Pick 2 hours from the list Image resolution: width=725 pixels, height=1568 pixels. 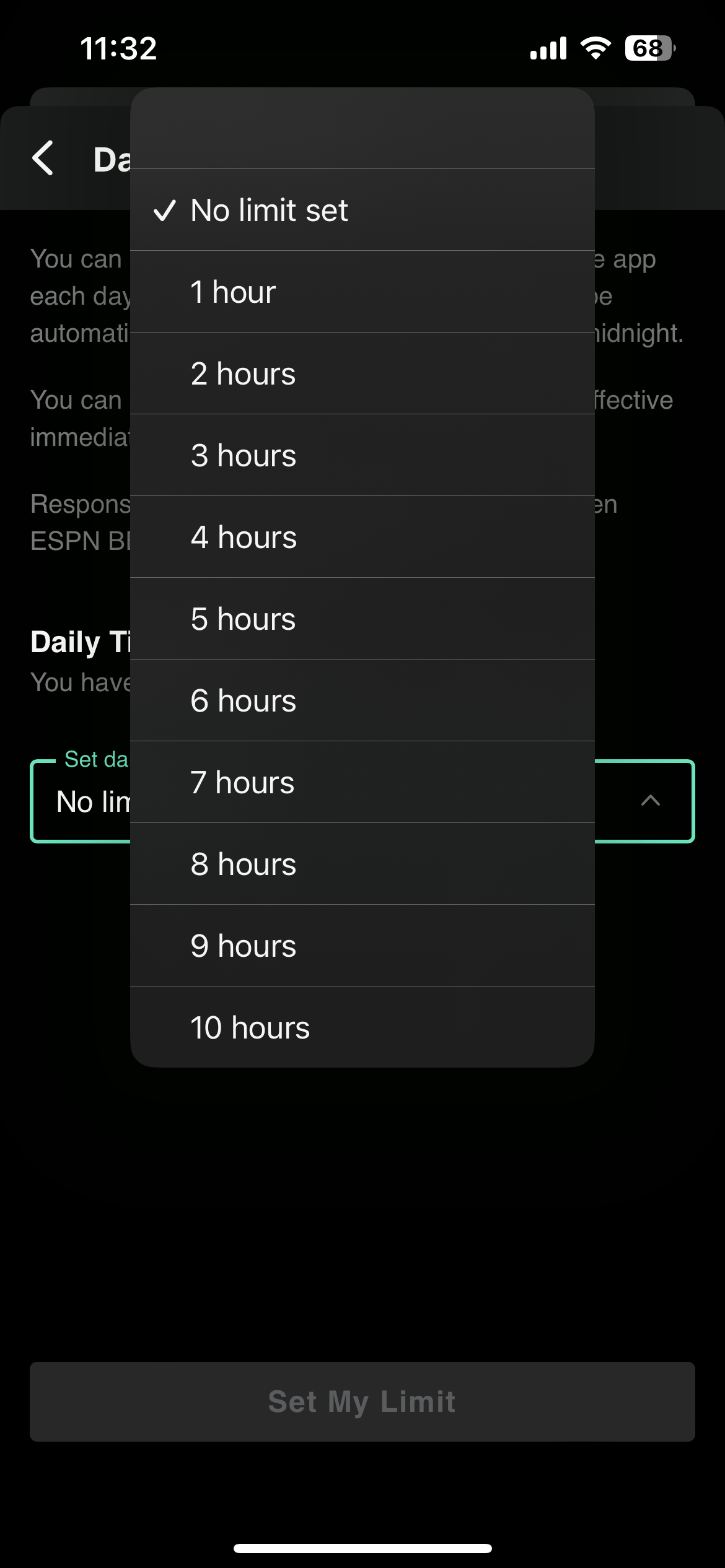pos(362,373)
